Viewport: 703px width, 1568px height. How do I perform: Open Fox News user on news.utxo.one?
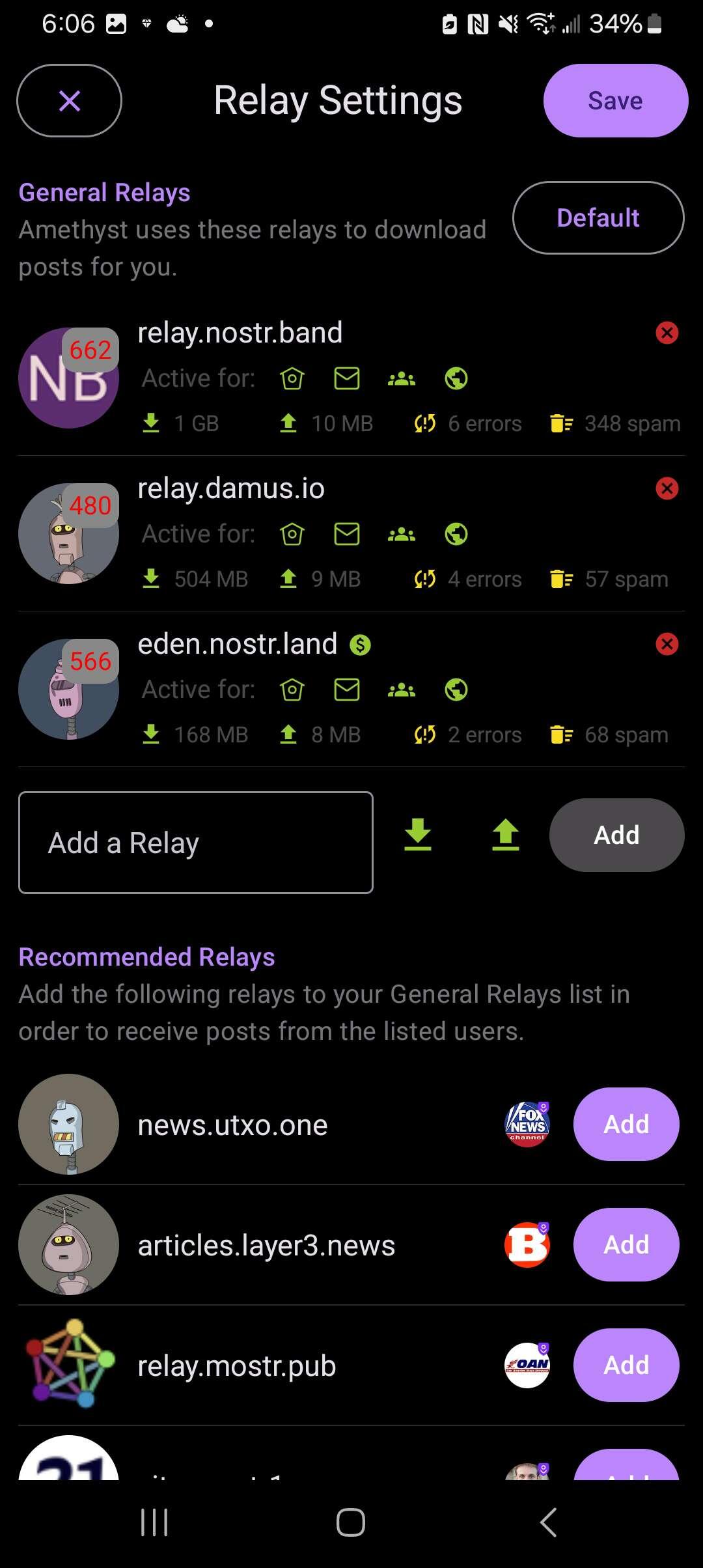(x=527, y=1124)
